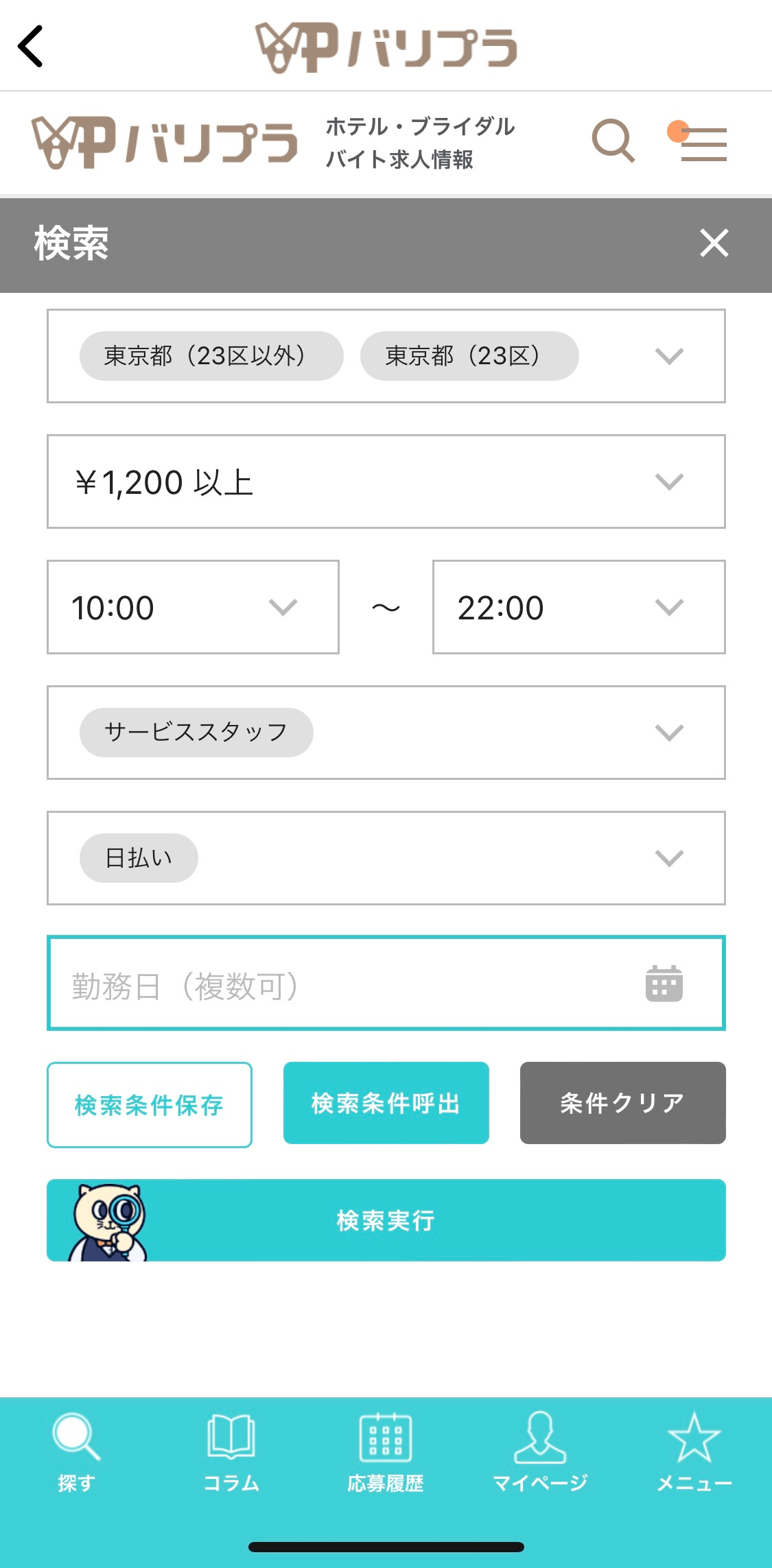Go back using the top-left arrow
This screenshot has width=772, height=1568.
pyautogui.click(x=31, y=46)
